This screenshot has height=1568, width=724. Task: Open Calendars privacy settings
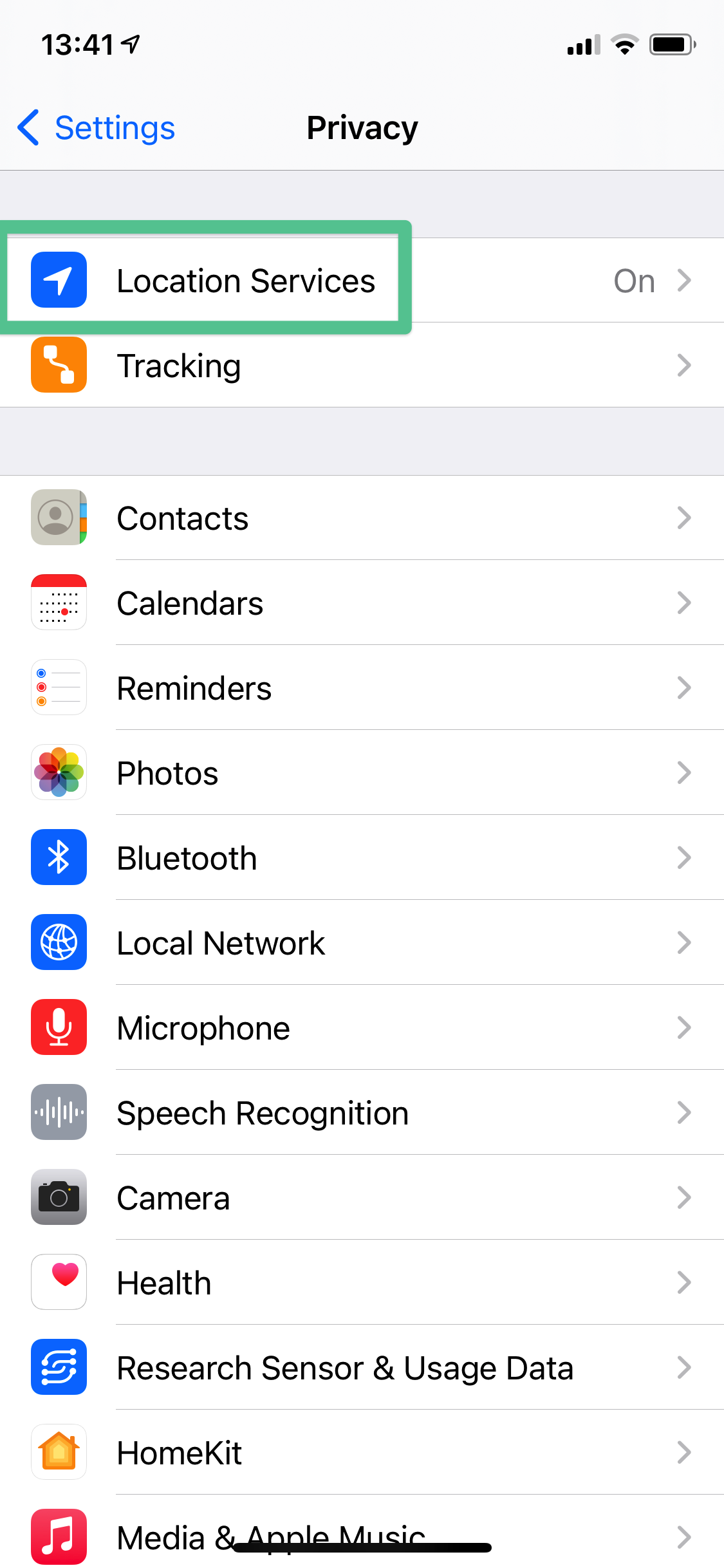tap(362, 602)
